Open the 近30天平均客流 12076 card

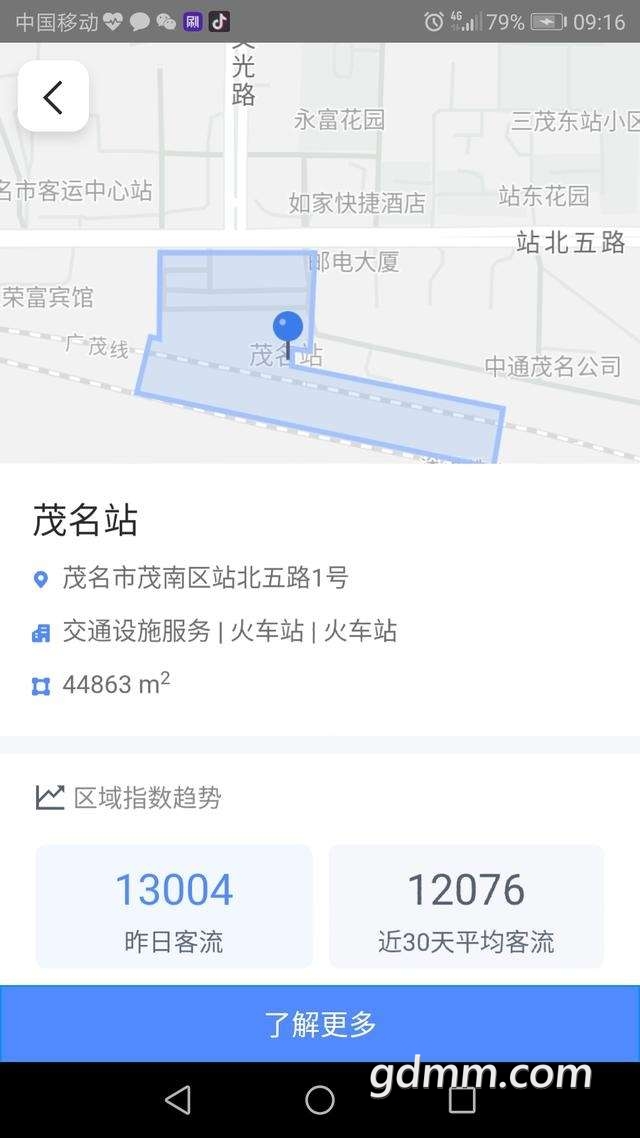pos(466,906)
